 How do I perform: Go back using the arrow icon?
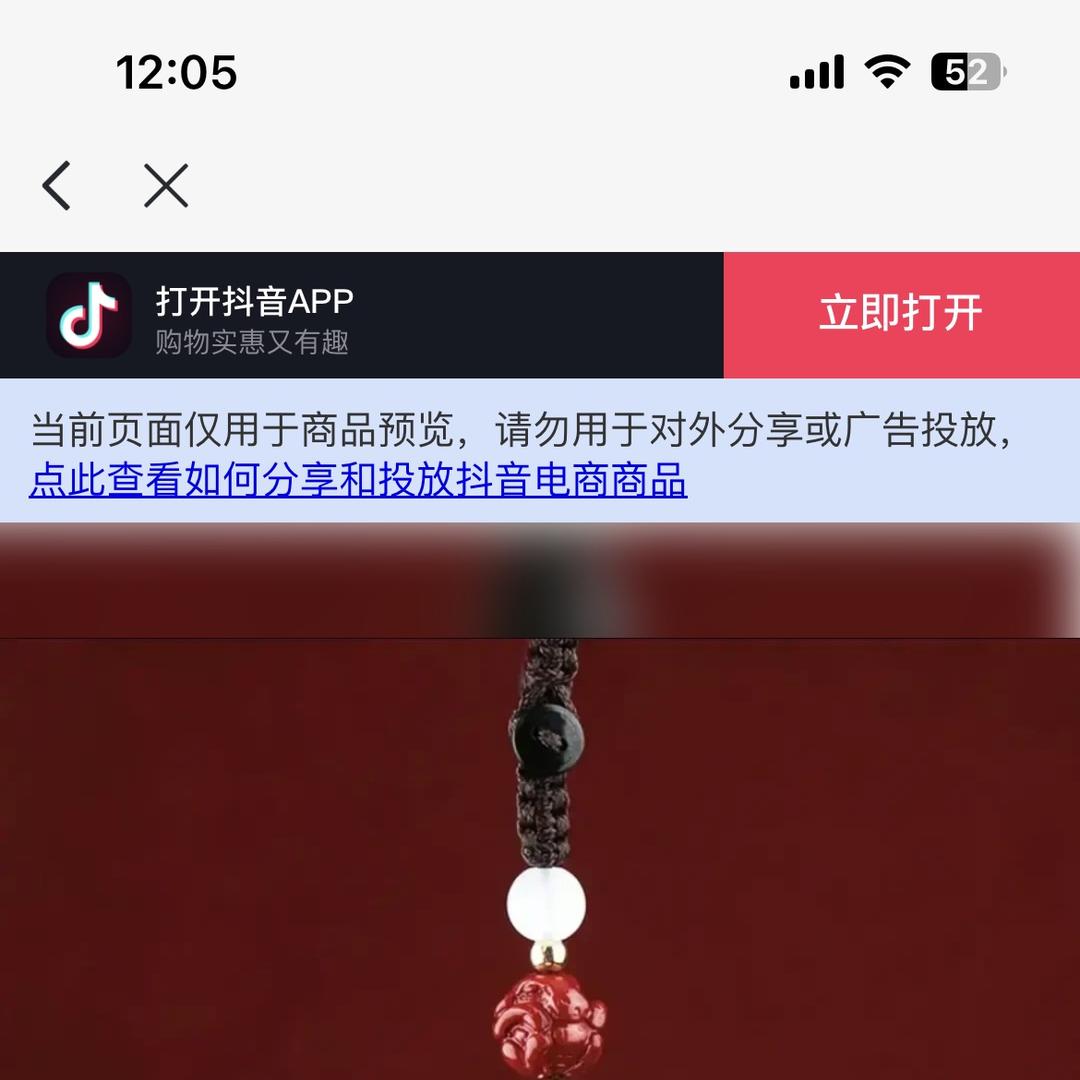[57, 186]
